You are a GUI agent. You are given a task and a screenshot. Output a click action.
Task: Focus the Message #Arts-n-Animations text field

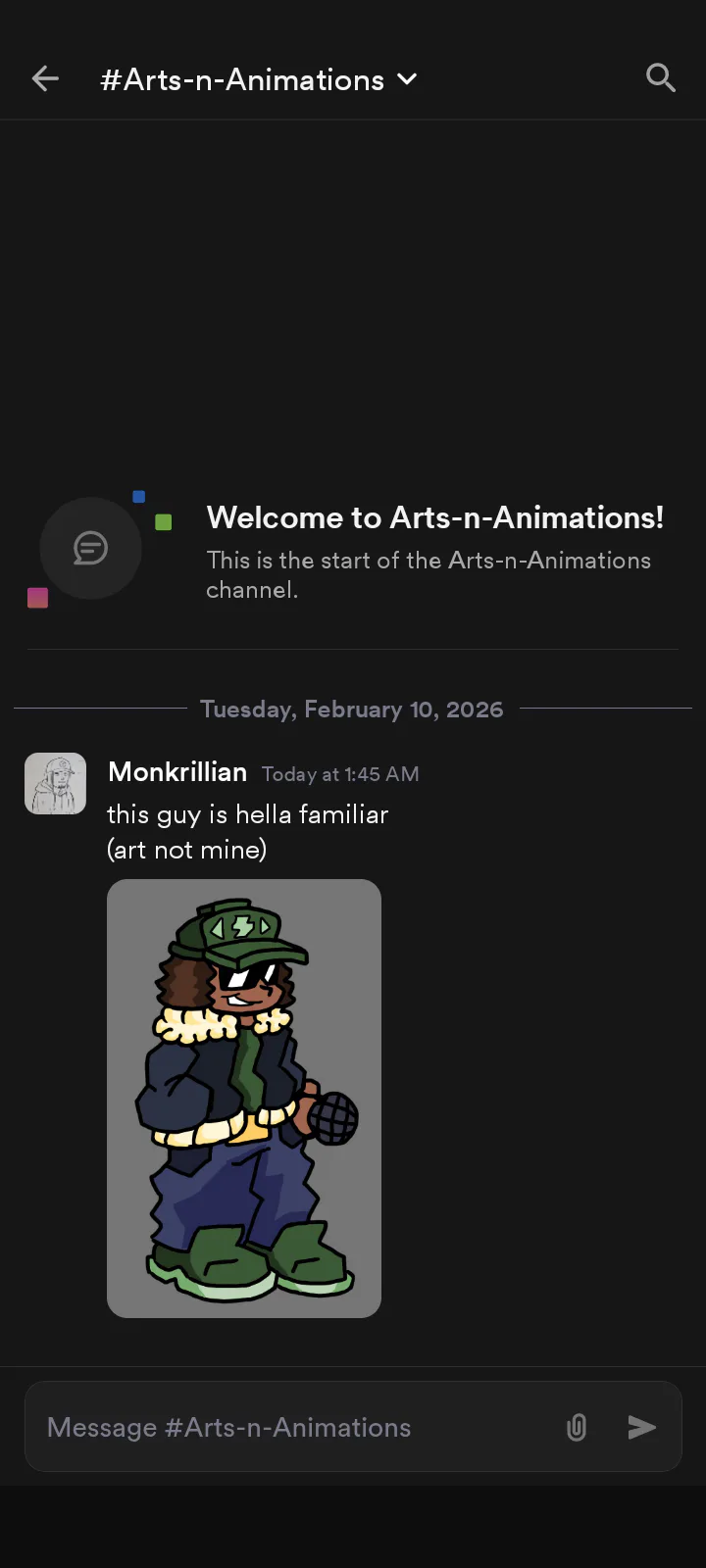[294, 1428]
